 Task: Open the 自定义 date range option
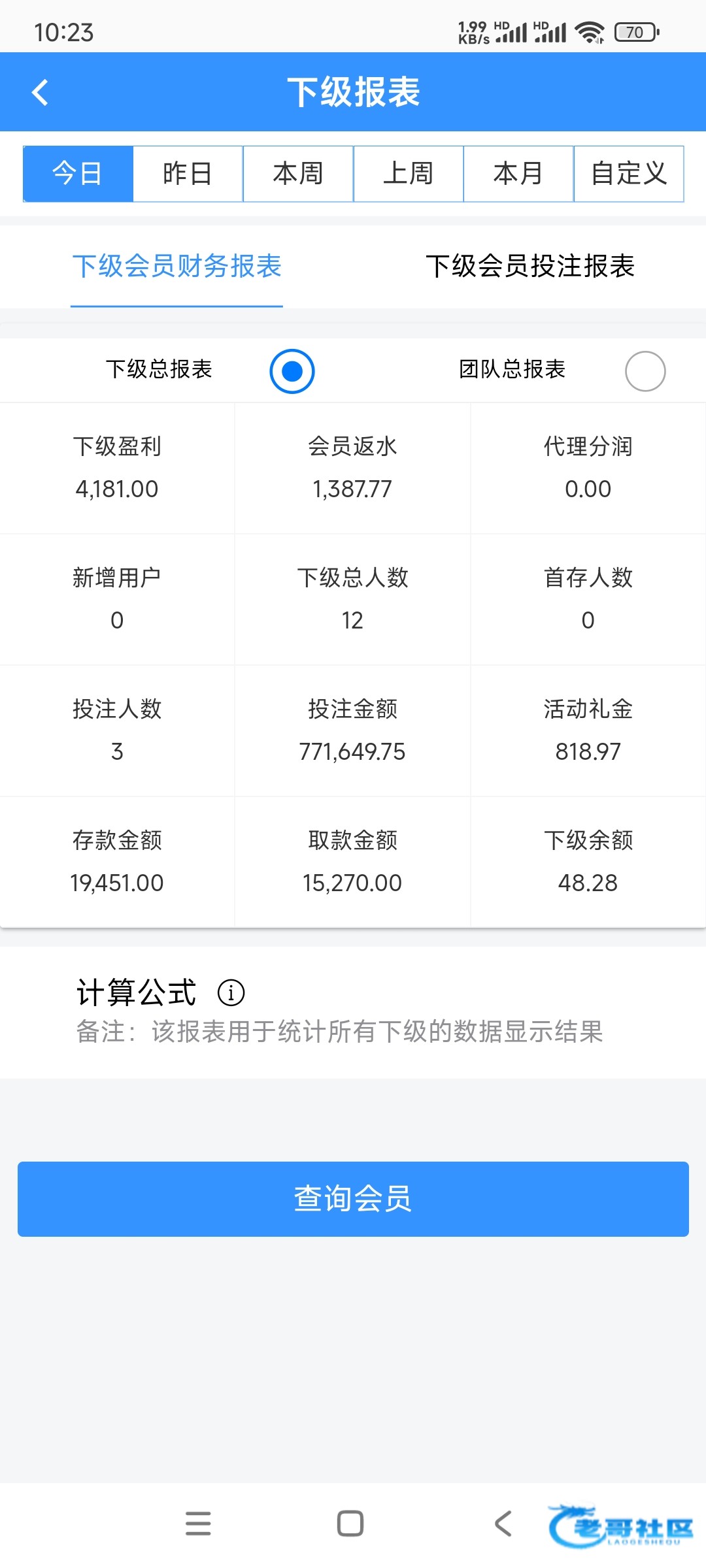pos(629,174)
